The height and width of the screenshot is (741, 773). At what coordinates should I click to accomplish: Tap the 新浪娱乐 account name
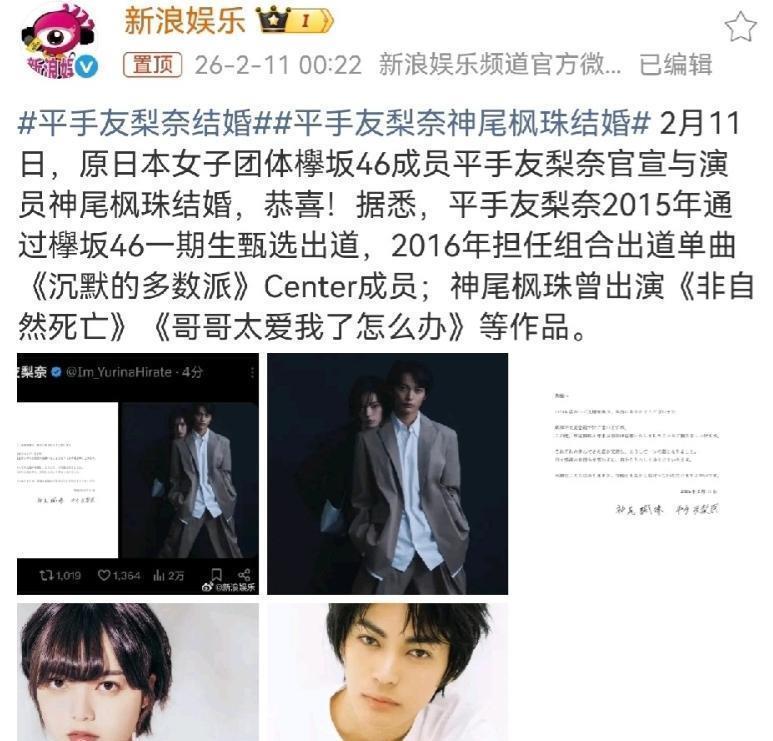click(185, 21)
